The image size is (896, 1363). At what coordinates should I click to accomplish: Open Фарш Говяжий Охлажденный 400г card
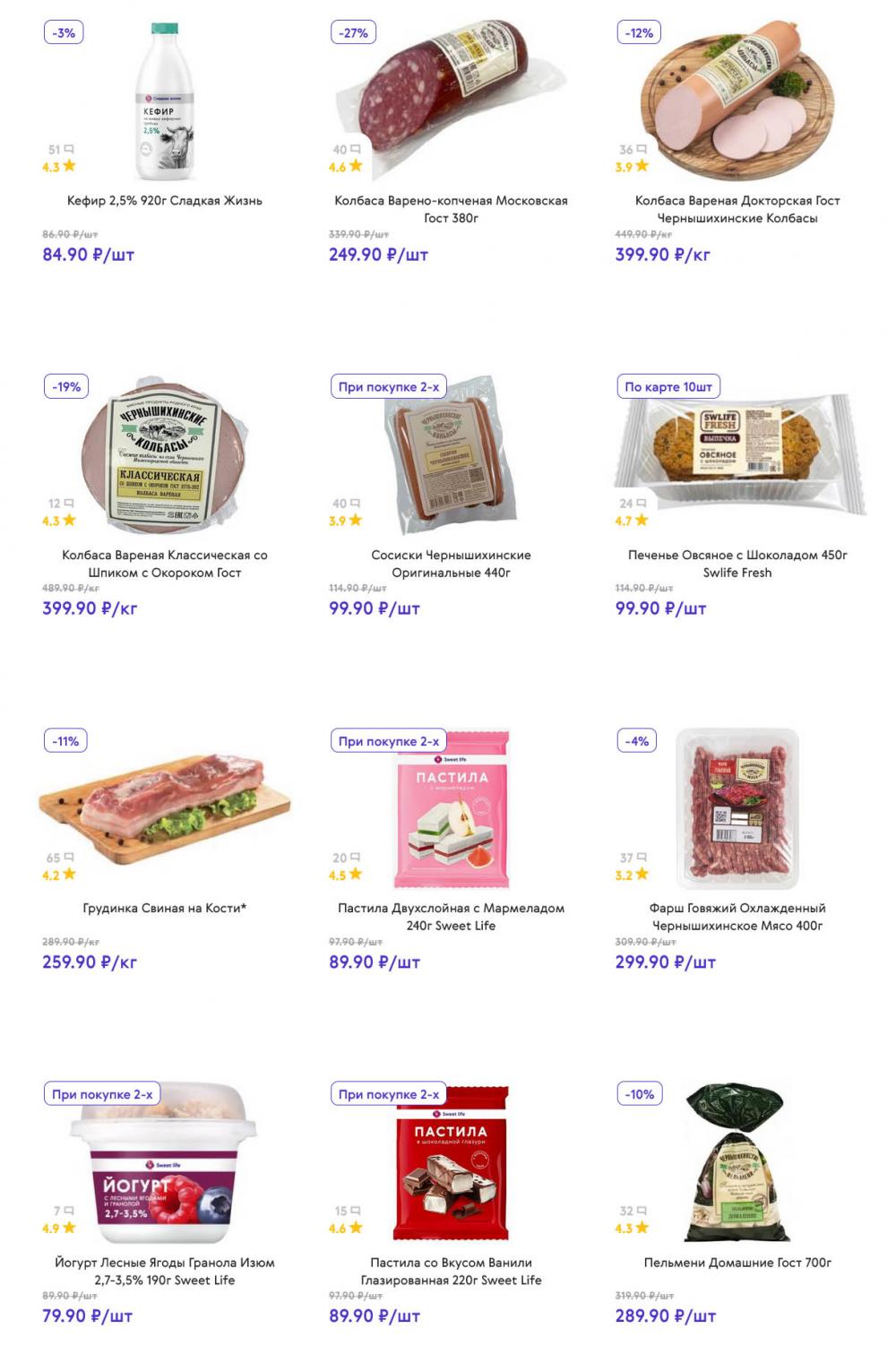pos(737,916)
